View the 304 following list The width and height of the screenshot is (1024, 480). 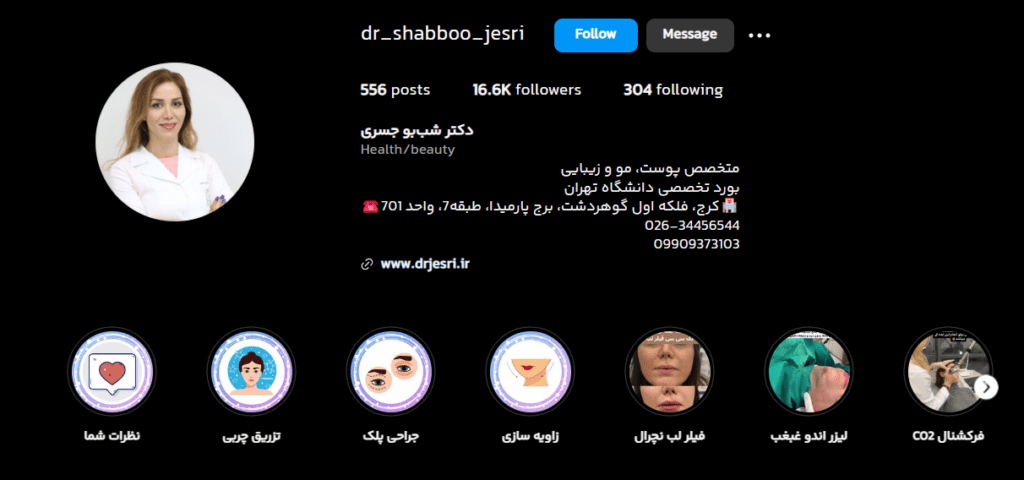pyautogui.click(x=672, y=90)
